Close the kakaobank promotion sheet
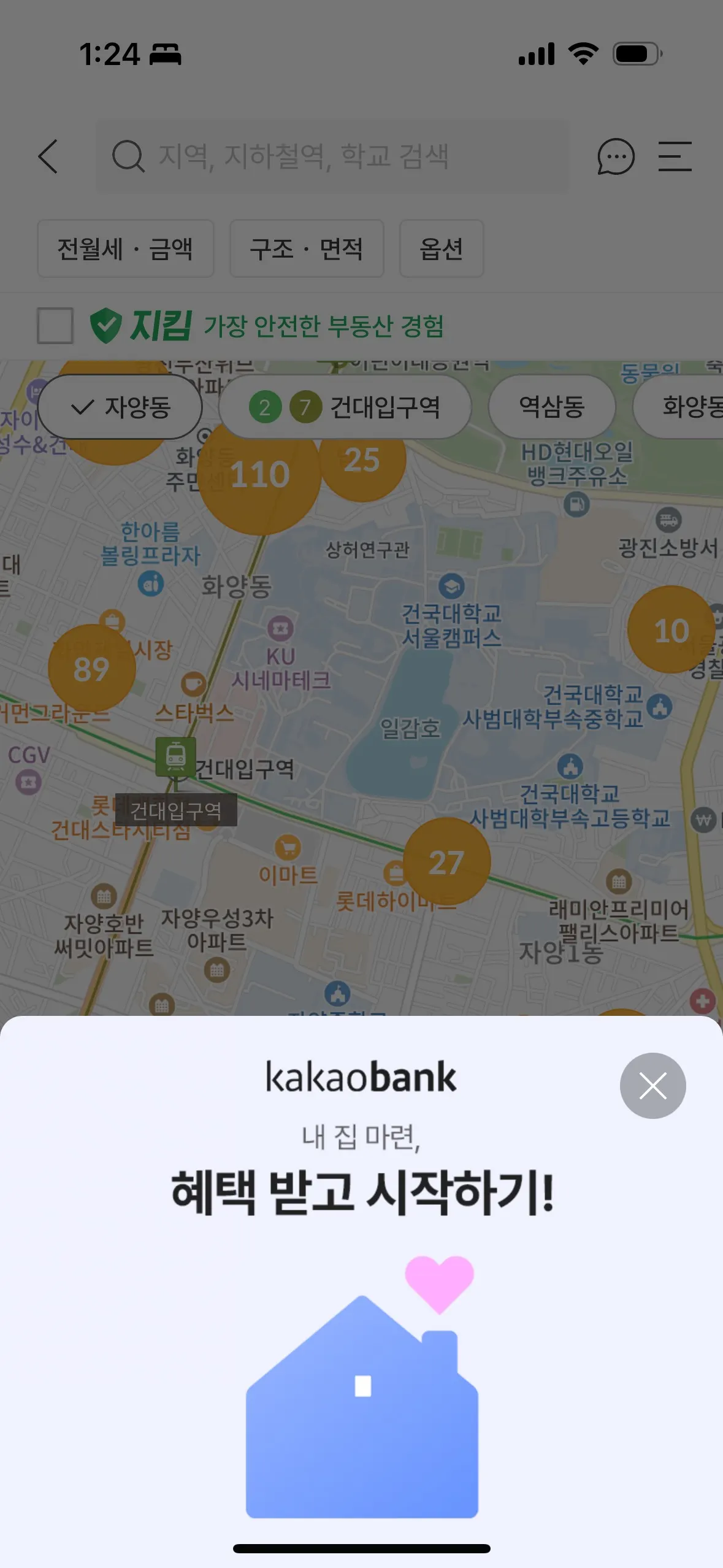The image size is (723, 1568). 652,1085
